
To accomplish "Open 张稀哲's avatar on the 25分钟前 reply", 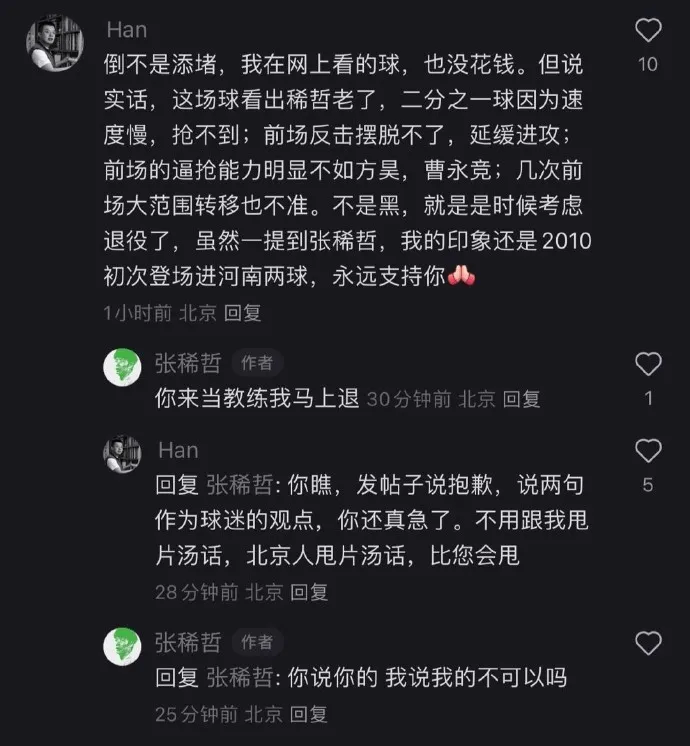I will click(x=122, y=646).
